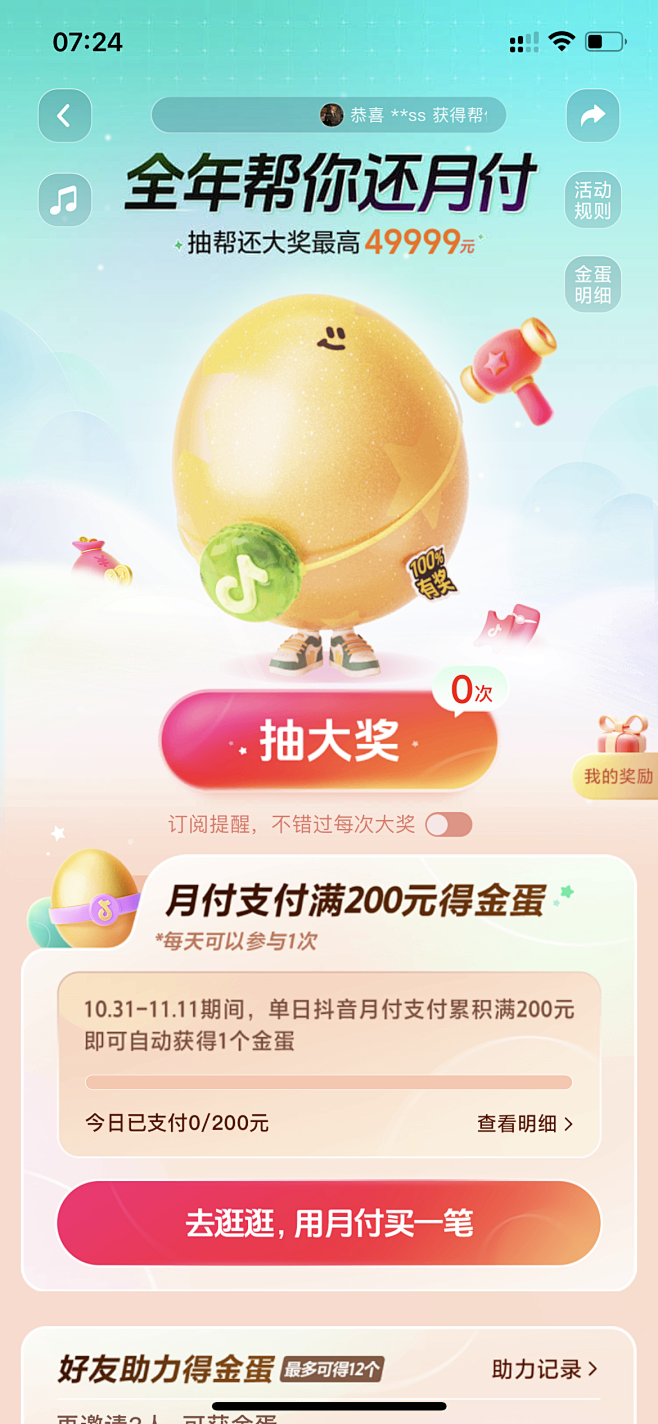658x1424 pixels.
Task: Open 我的奖励 my rewards
Action: [x=616, y=776]
